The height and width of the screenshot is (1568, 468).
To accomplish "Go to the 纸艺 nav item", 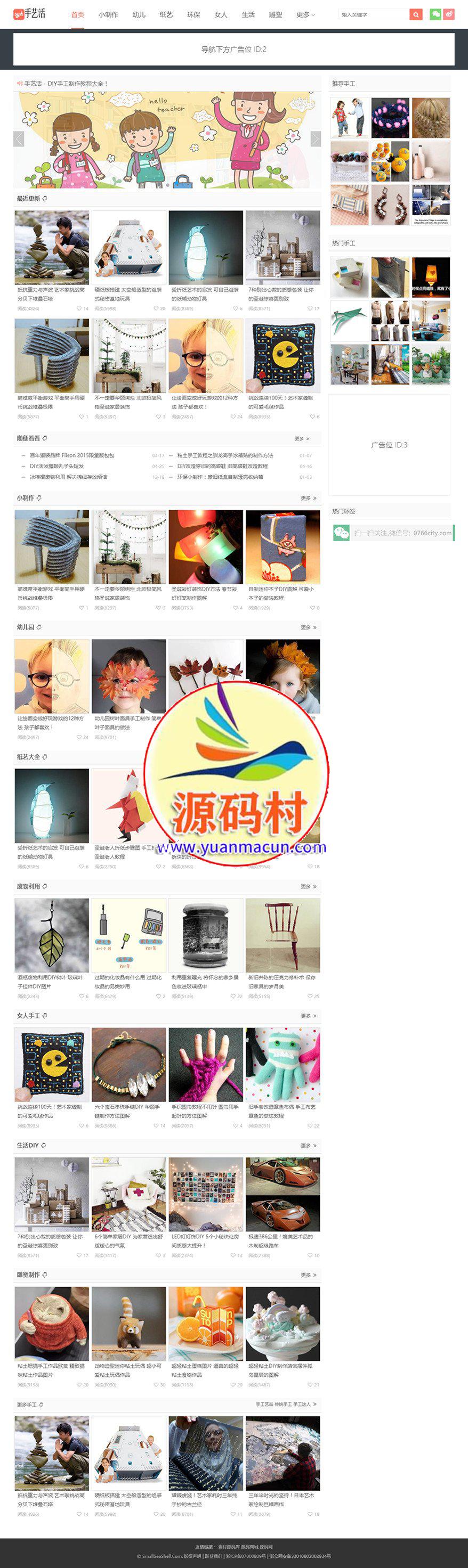I will (166, 14).
